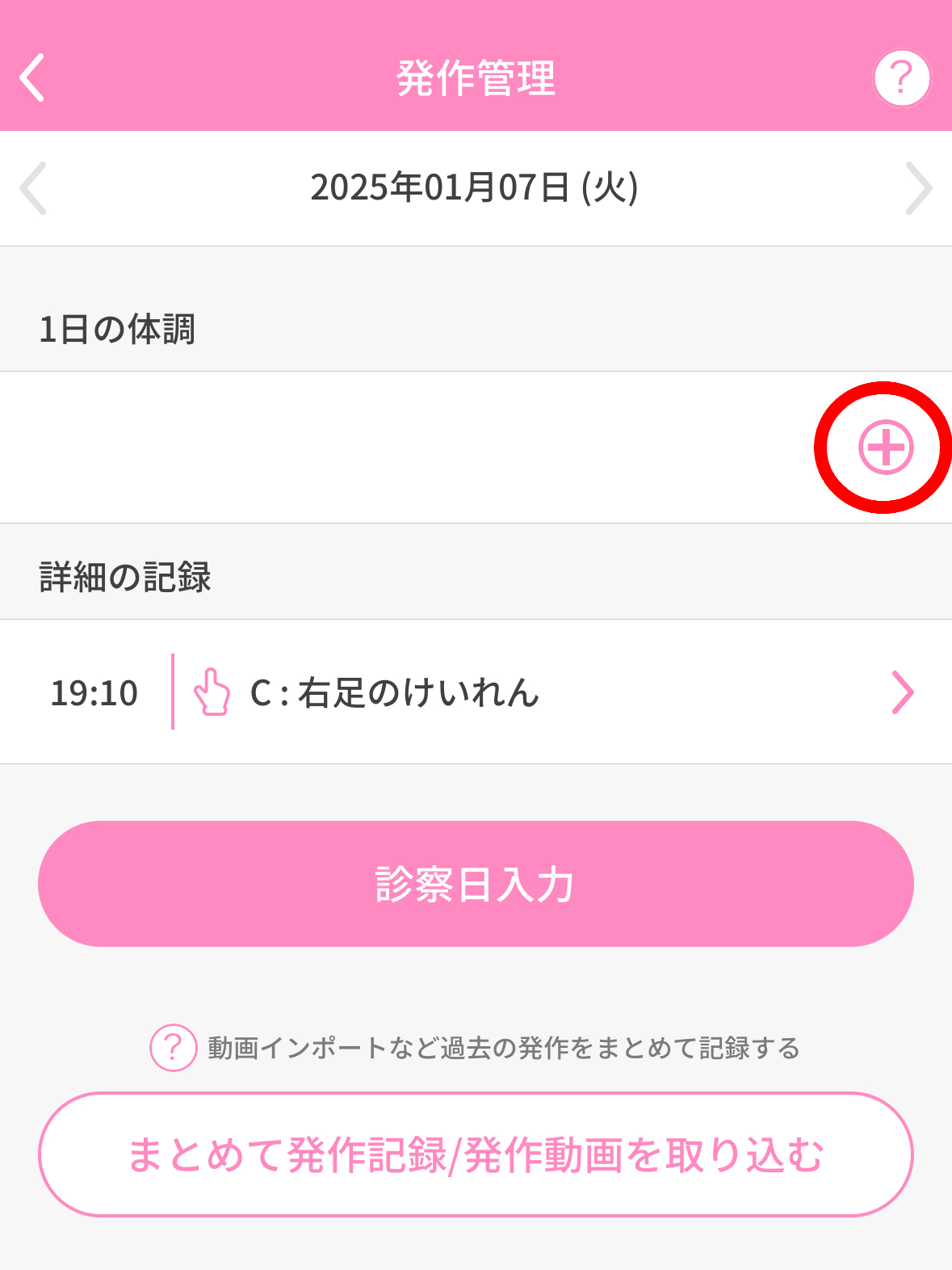The image size is (952, 1270).
Task: Open help for 動画インポート bulk recording
Action: point(173,1048)
